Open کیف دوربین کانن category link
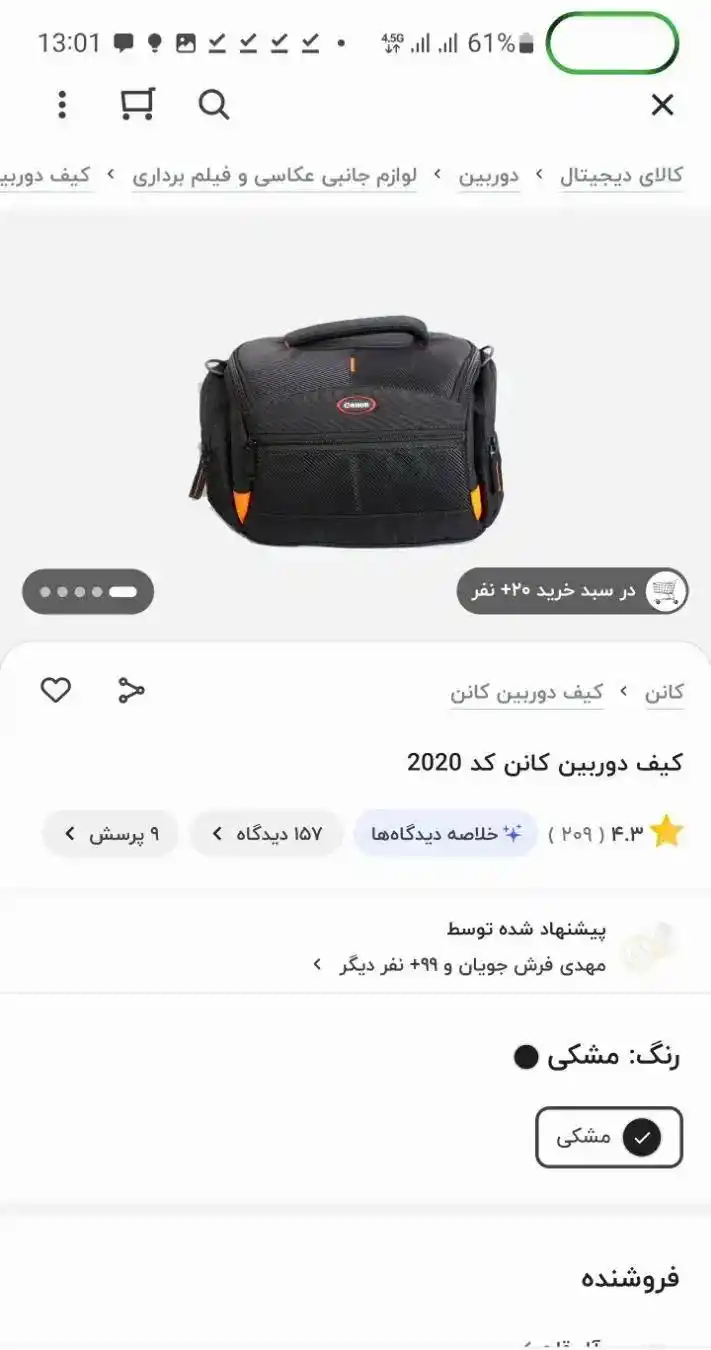 click(527, 692)
